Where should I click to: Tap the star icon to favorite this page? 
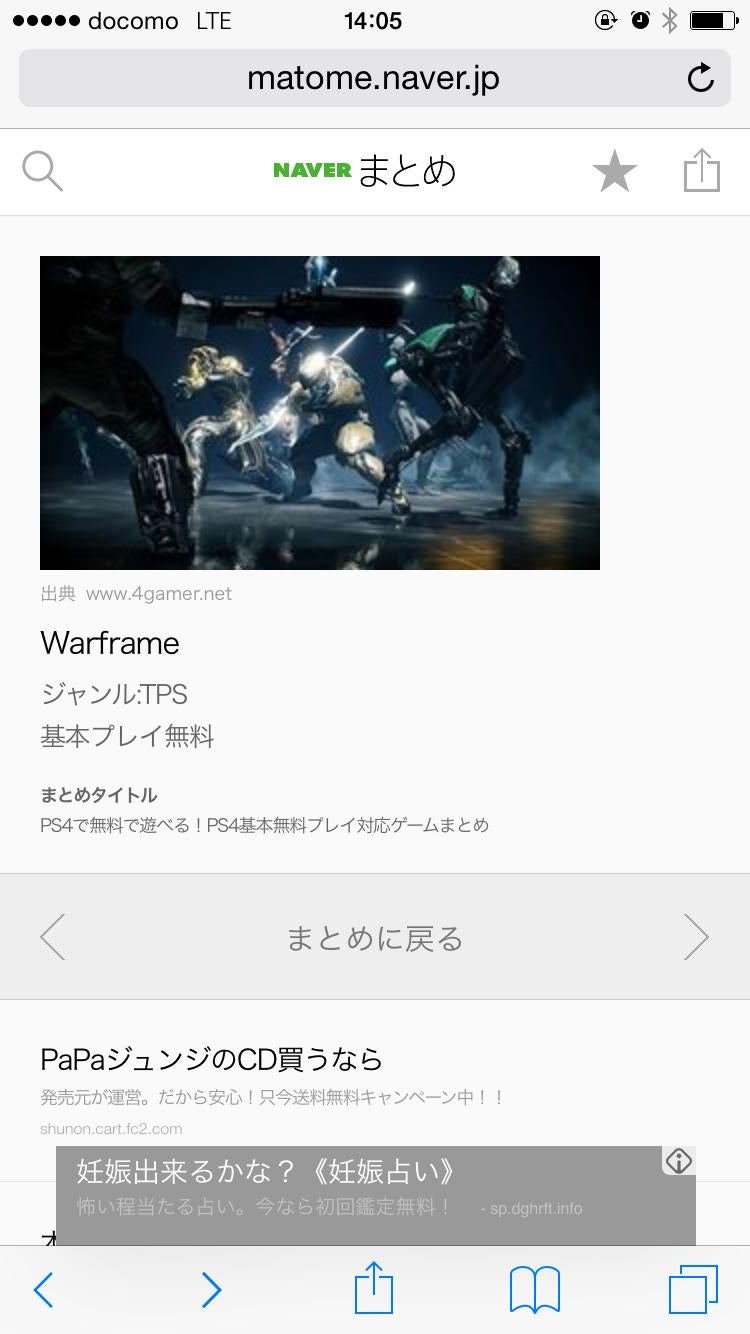615,170
